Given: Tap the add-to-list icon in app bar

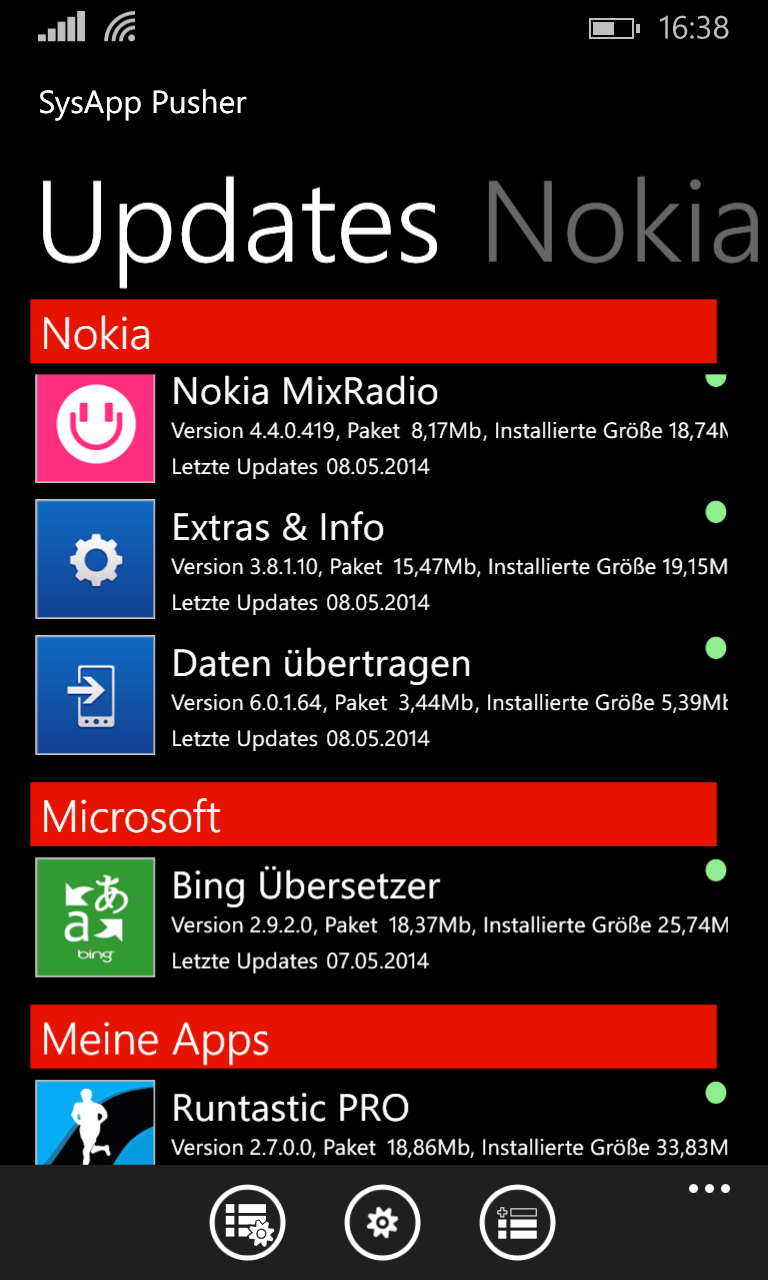Looking at the screenshot, I should [518, 1222].
